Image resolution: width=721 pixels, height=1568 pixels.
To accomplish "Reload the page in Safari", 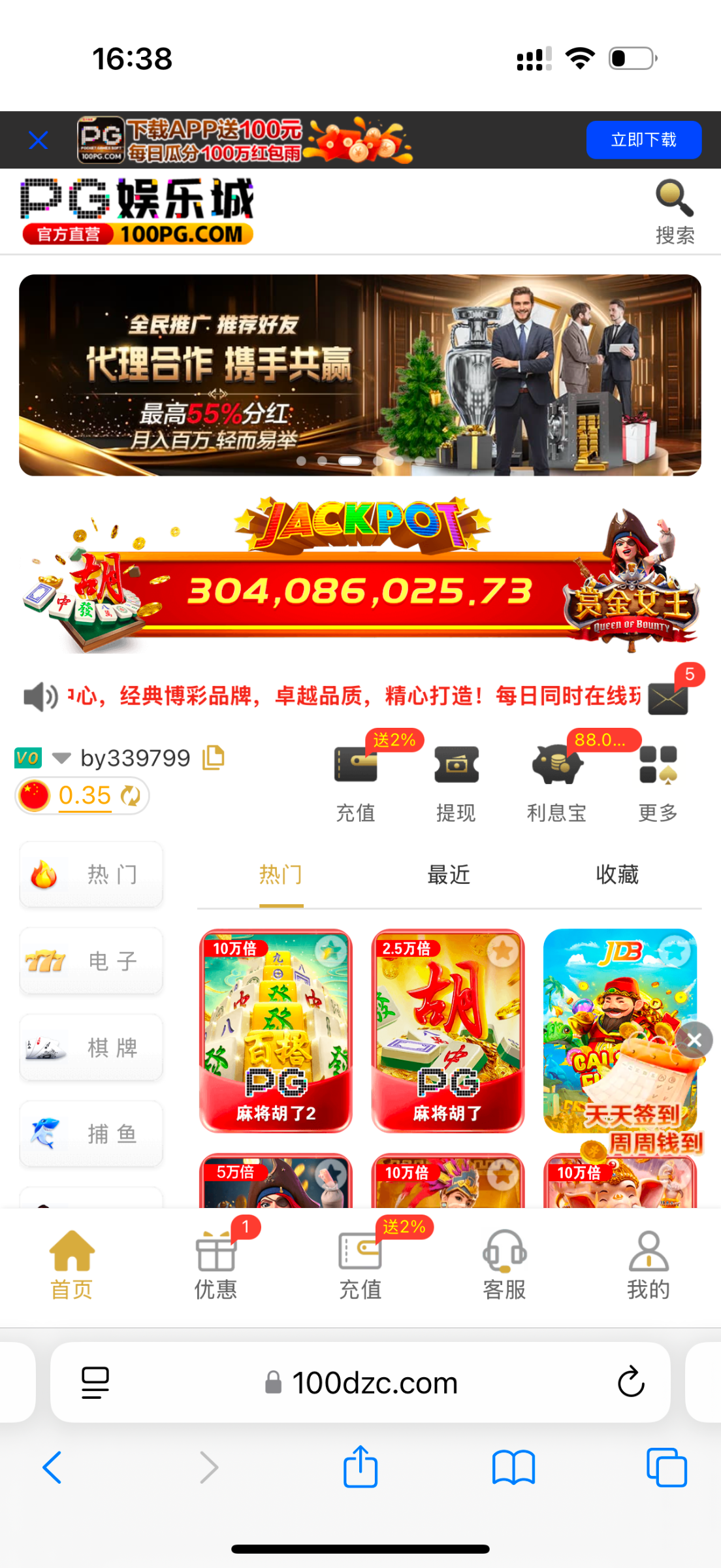I will [x=631, y=1382].
